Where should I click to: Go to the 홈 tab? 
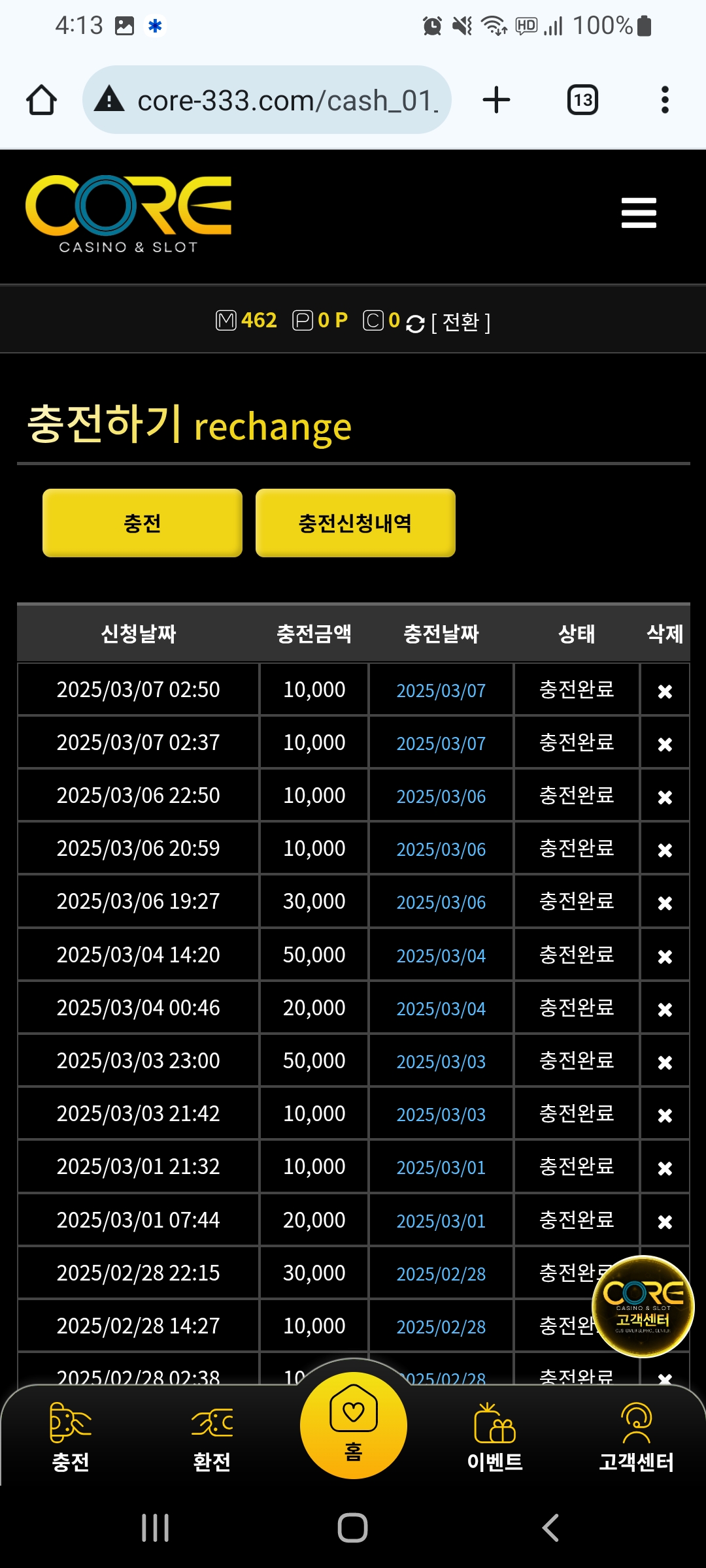click(353, 1424)
